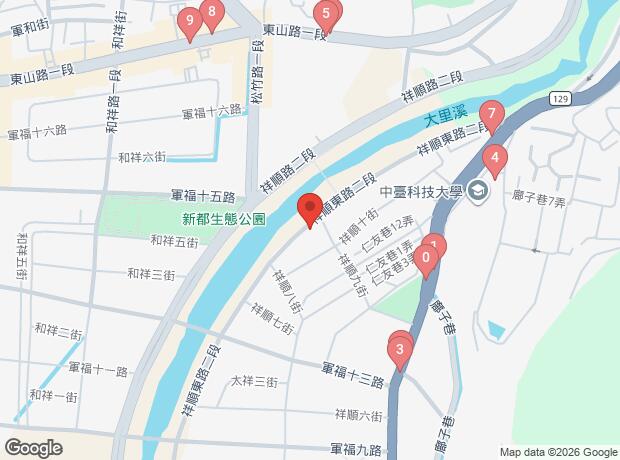Open map marker number 0

click(x=427, y=262)
